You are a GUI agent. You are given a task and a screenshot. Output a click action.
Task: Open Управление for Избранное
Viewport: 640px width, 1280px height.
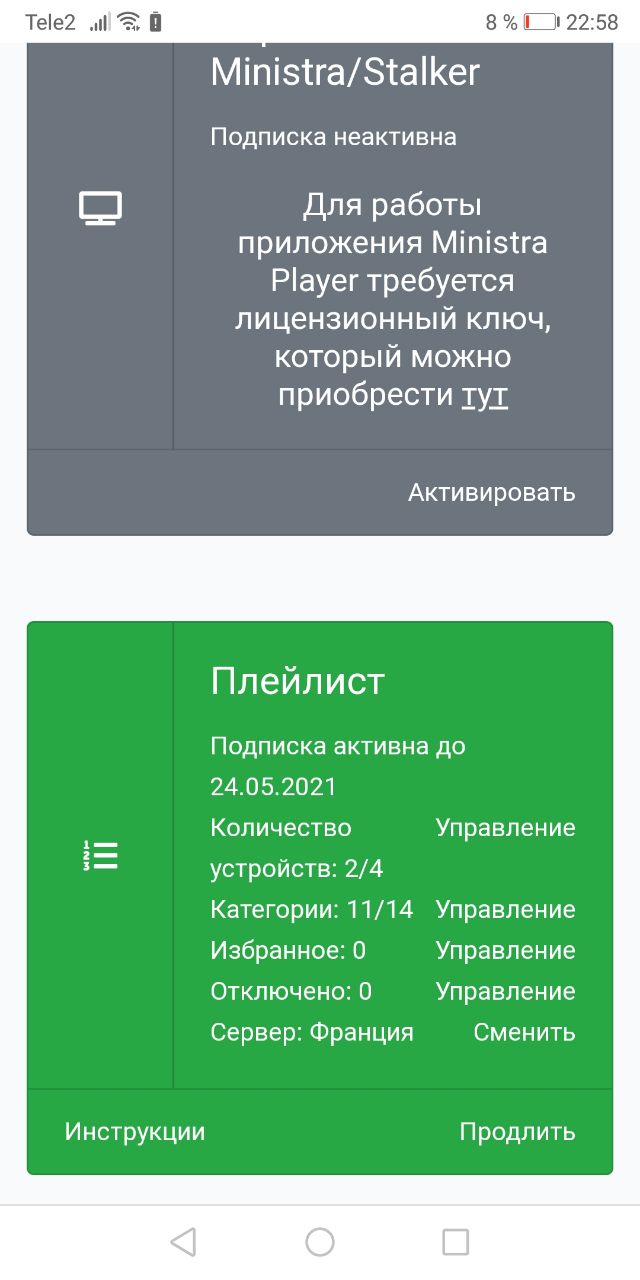coord(505,950)
